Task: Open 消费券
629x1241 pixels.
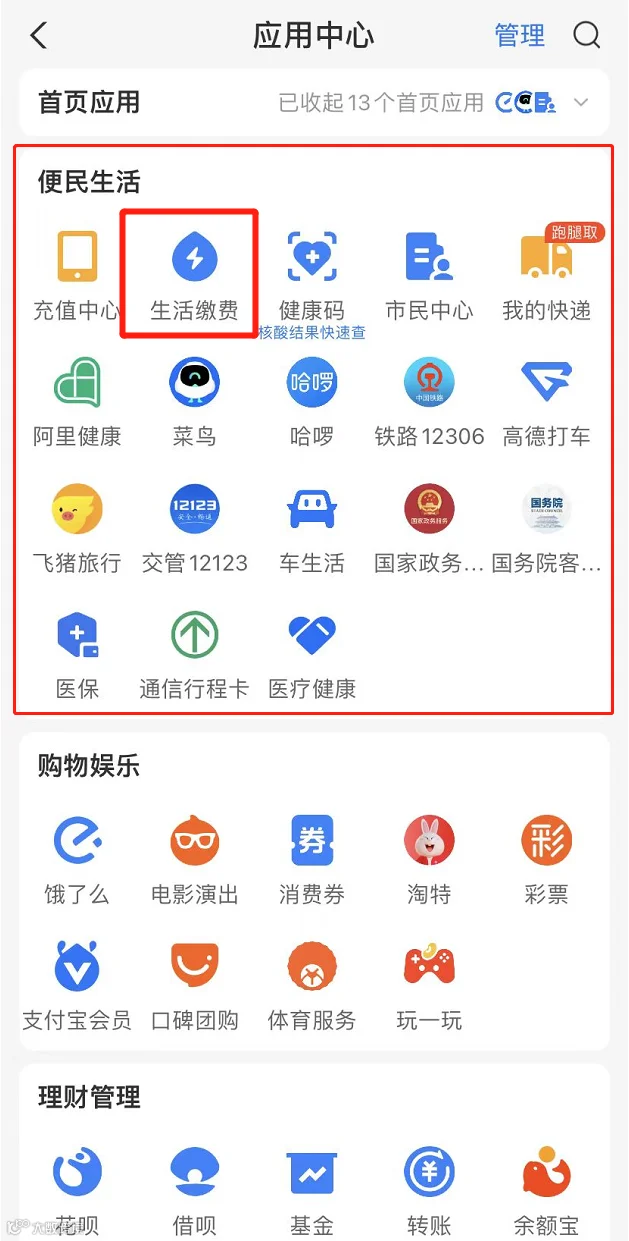Action: [x=312, y=860]
